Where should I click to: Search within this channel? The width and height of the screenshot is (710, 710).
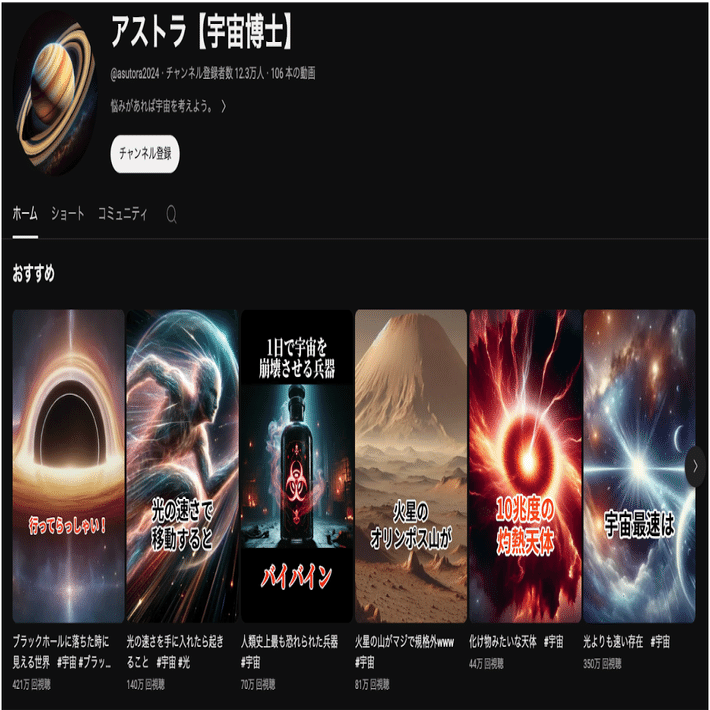coord(171,214)
